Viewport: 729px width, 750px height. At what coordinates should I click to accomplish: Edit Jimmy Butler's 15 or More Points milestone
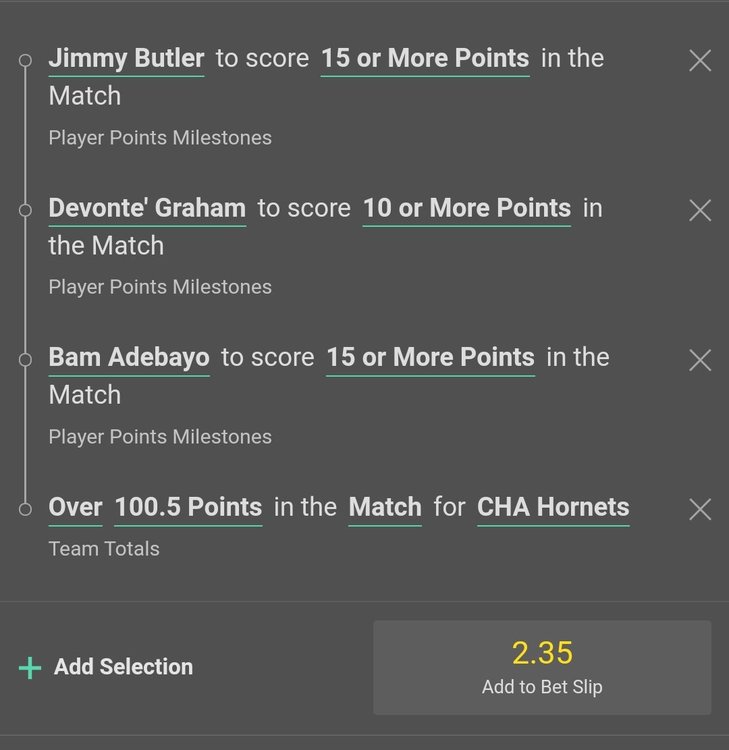(x=425, y=59)
